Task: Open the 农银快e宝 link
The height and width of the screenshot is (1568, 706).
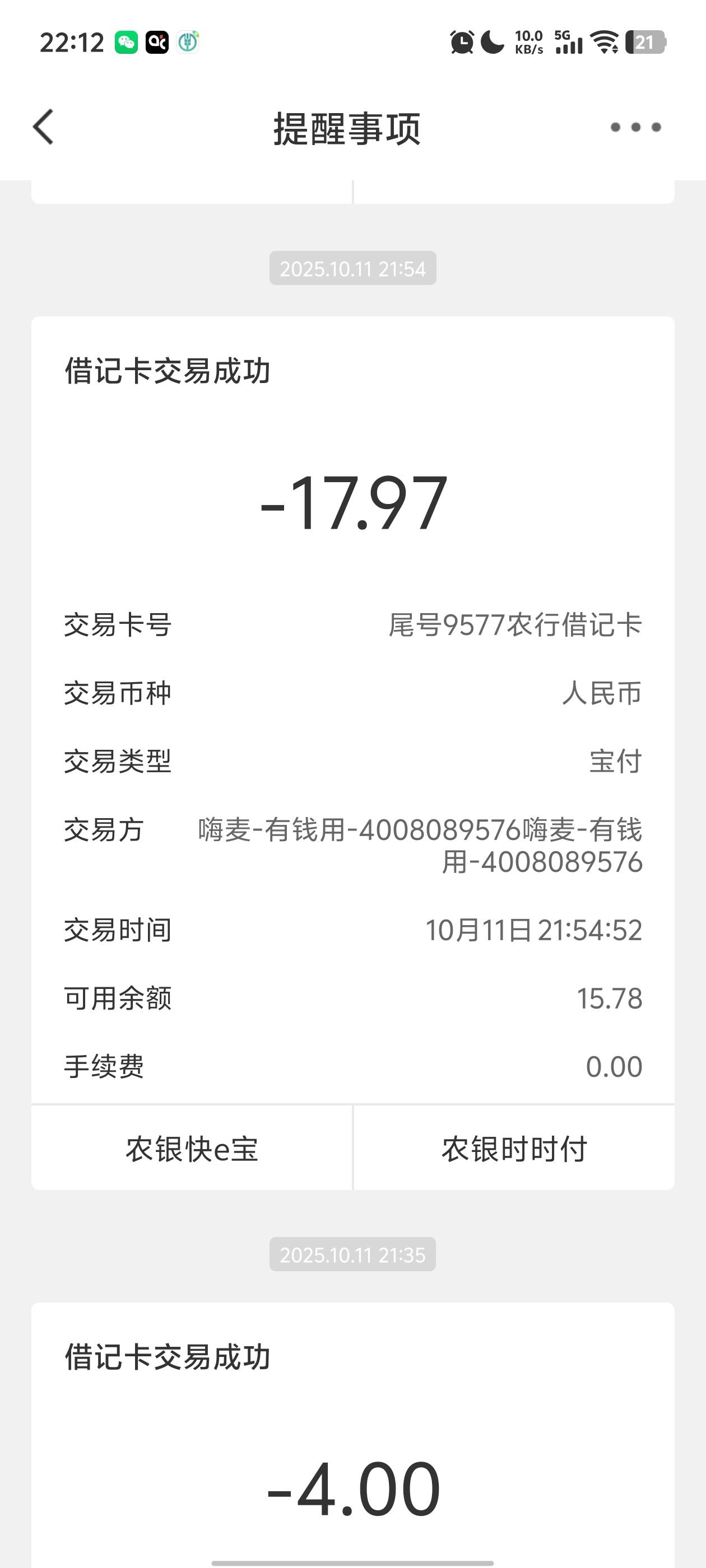Action: [x=192, y=1149]
